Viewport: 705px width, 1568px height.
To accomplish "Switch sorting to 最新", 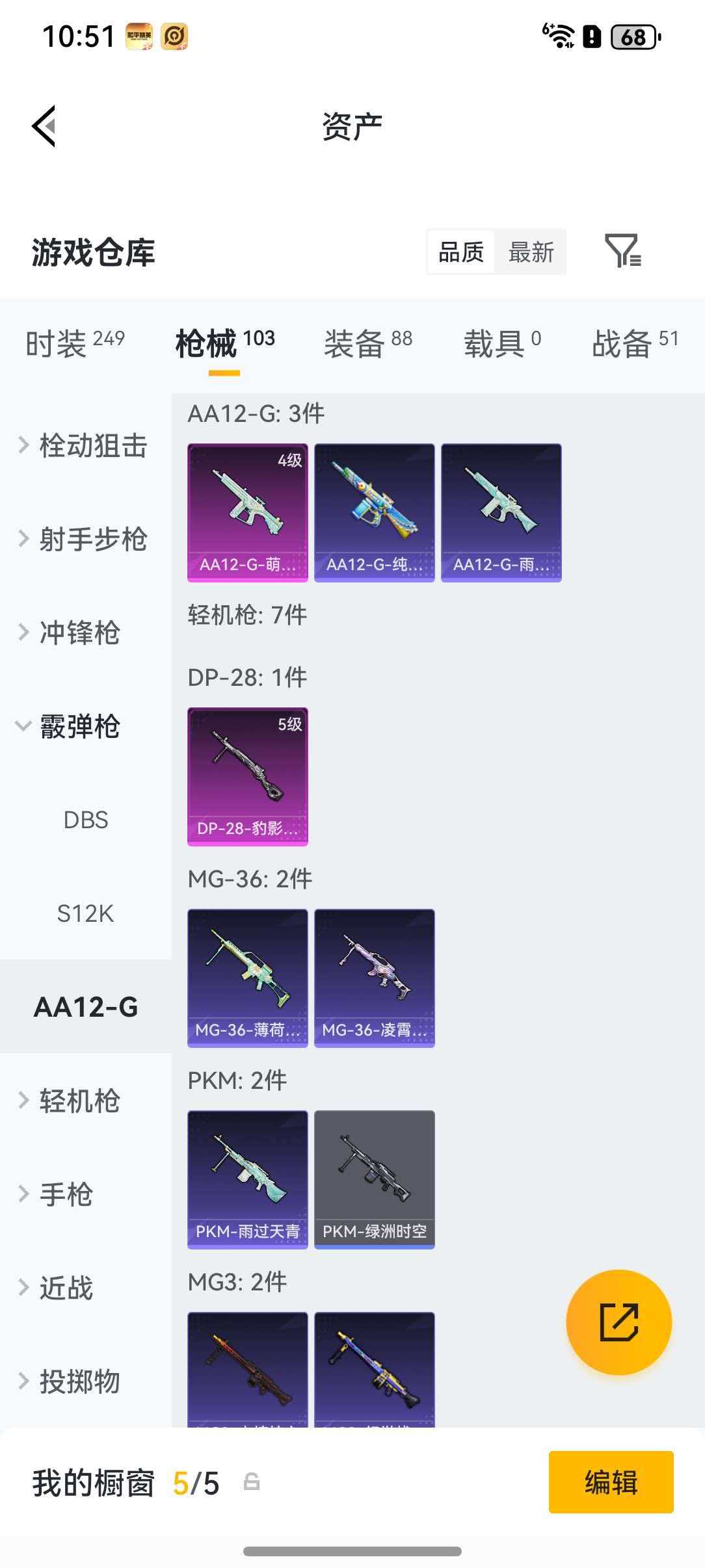I will tap(531, 252).
